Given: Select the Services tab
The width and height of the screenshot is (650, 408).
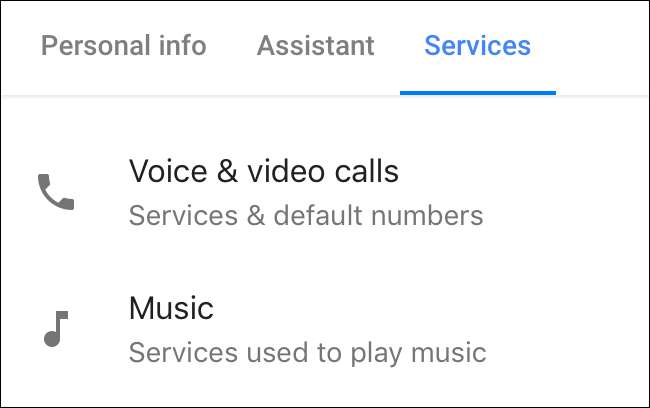Looking at the screenshot, I should [477, 46].
